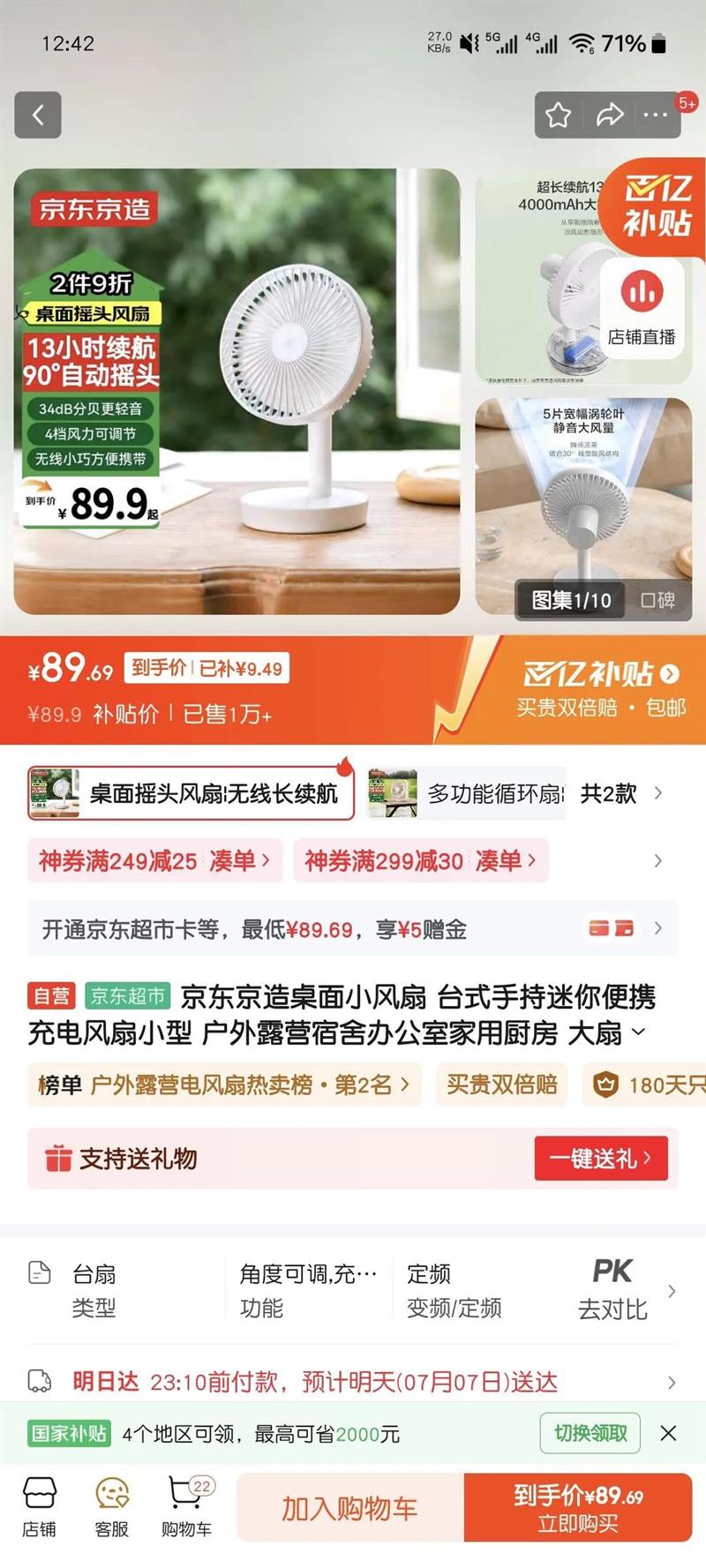Open the three-dot overflow menu
The image size is (706, 1568).
coord(656,115)
